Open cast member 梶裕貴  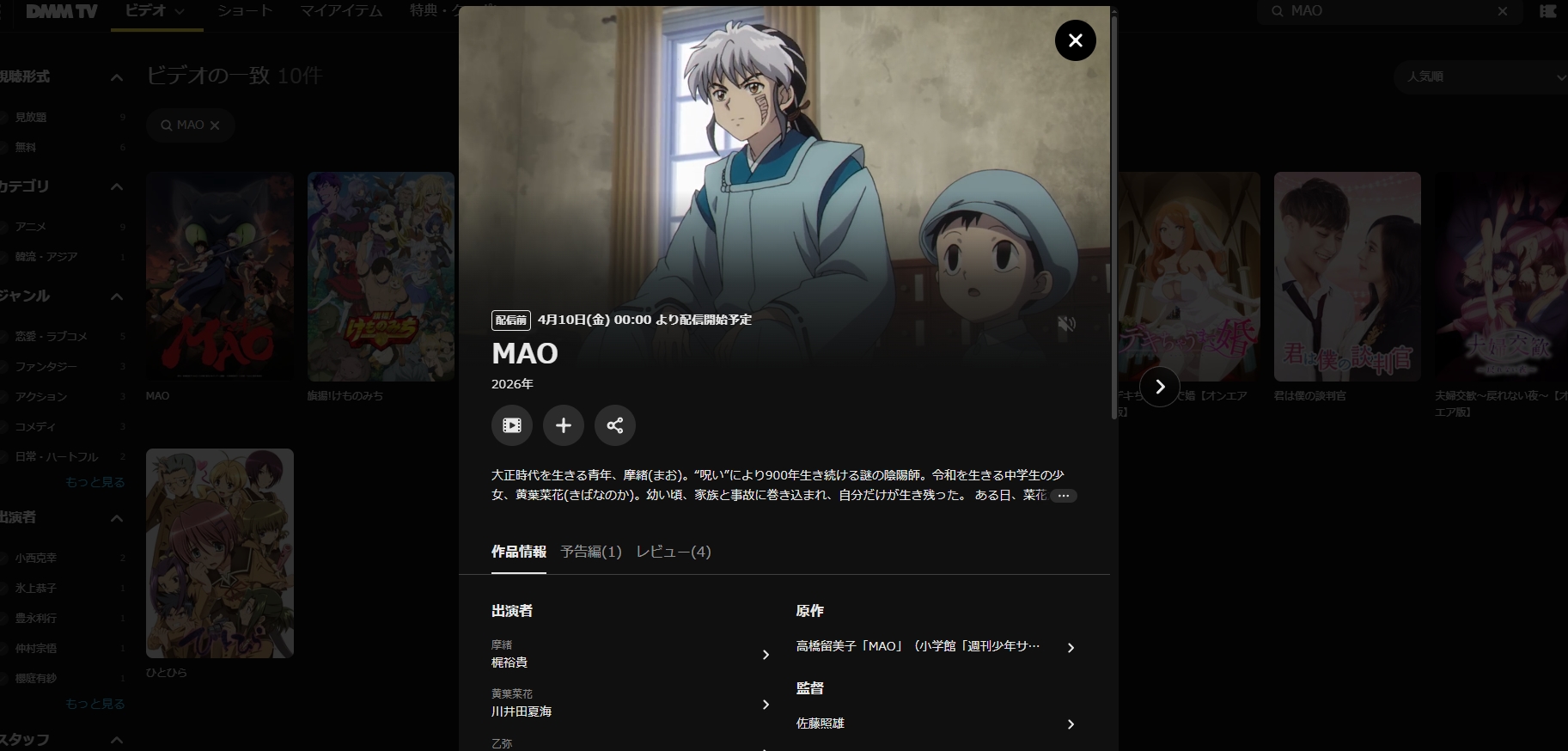pyautogui.click(x=630, y=655)
